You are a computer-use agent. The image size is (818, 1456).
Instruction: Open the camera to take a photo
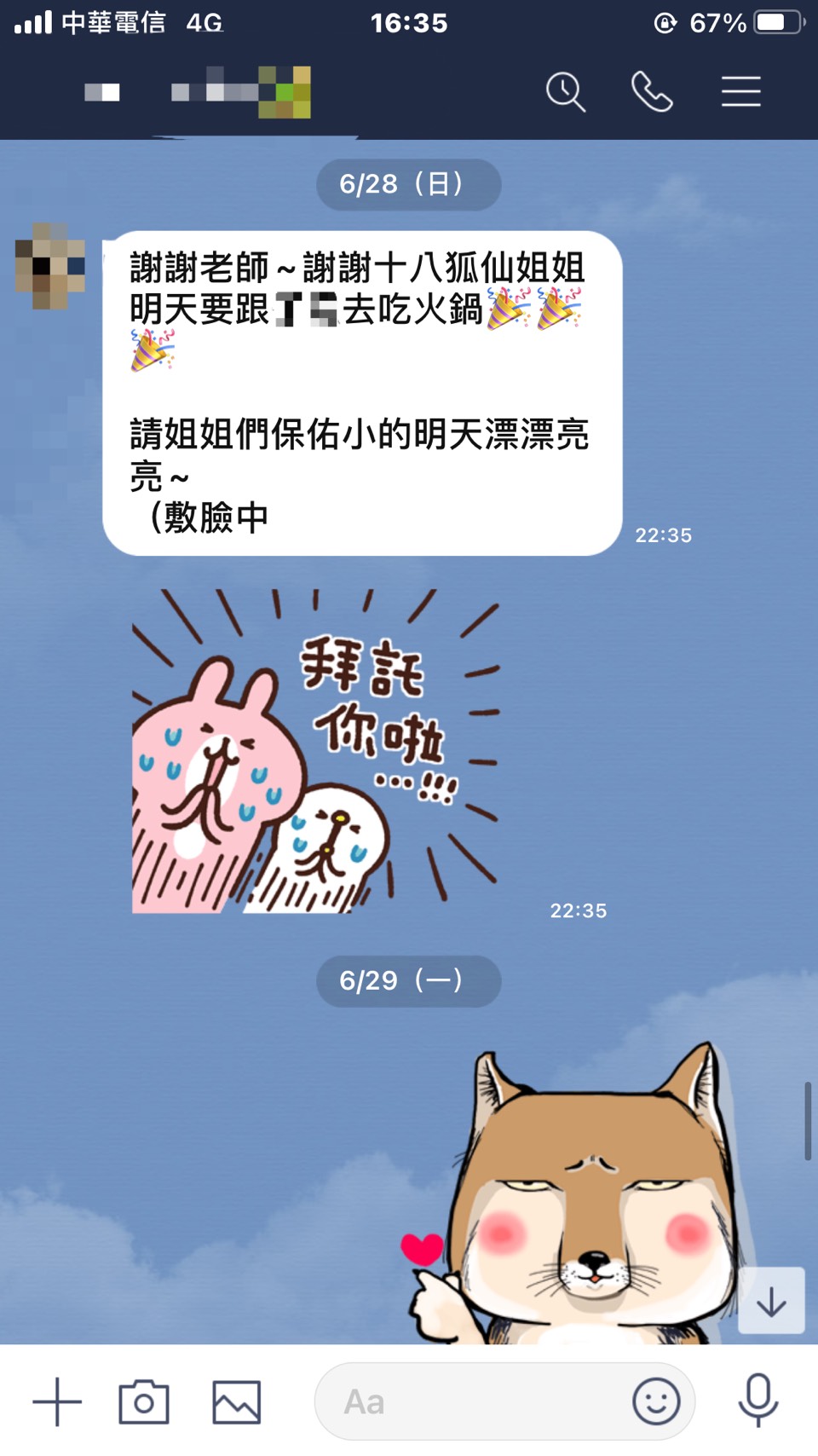coord(144,1401)
